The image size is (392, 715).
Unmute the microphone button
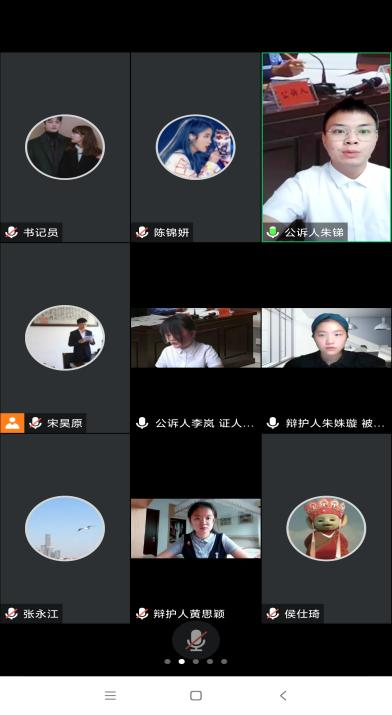pyautogui.click(x=196, y=639)
